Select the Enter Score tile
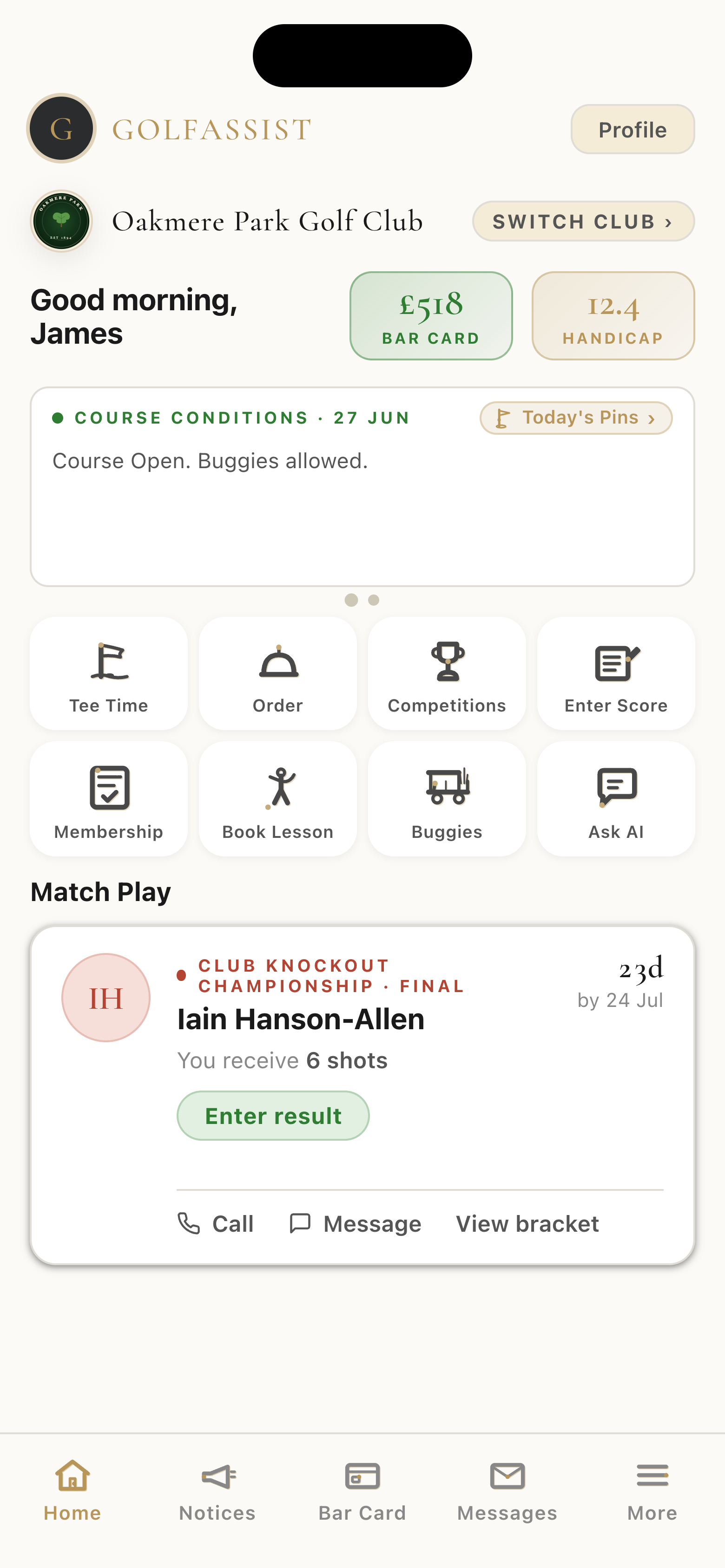 point(616,673)
